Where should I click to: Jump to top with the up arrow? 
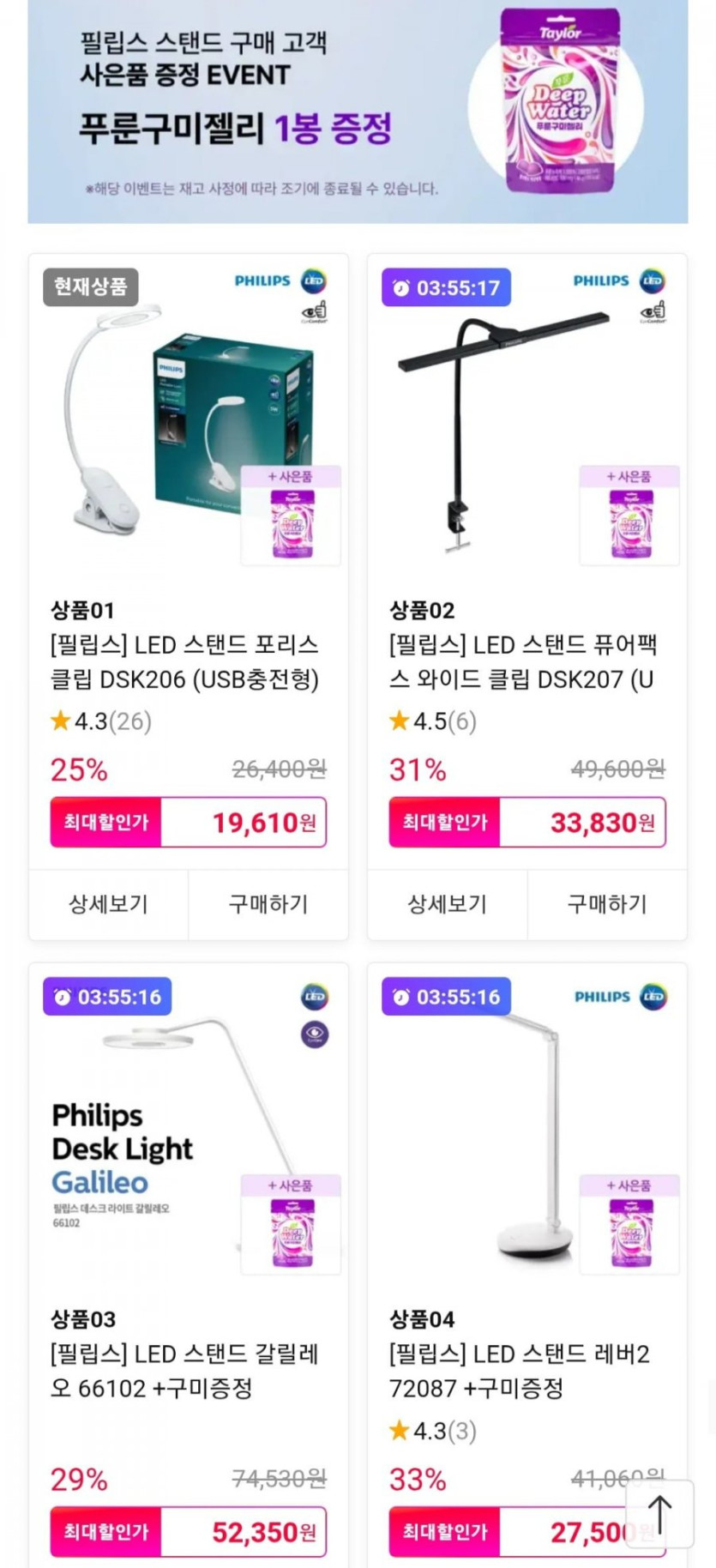pyautogui.click(x=659, y=1514)
